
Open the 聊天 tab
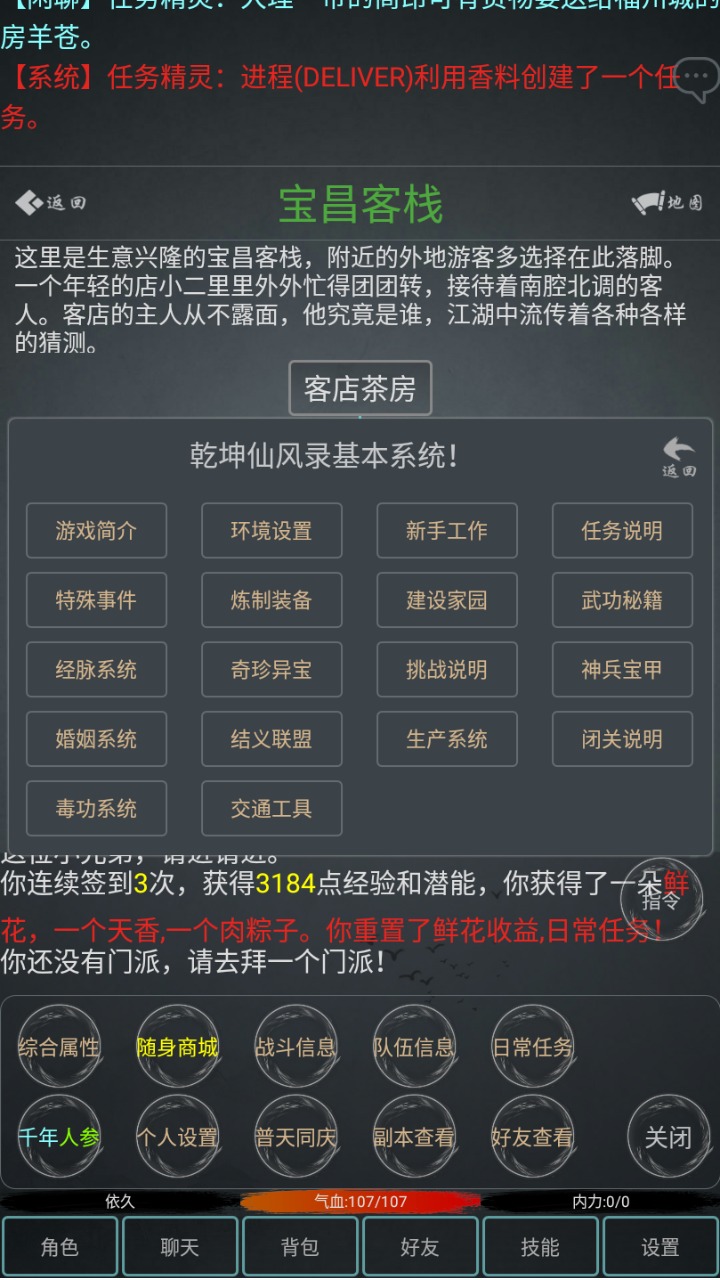tap(180, 1247)
